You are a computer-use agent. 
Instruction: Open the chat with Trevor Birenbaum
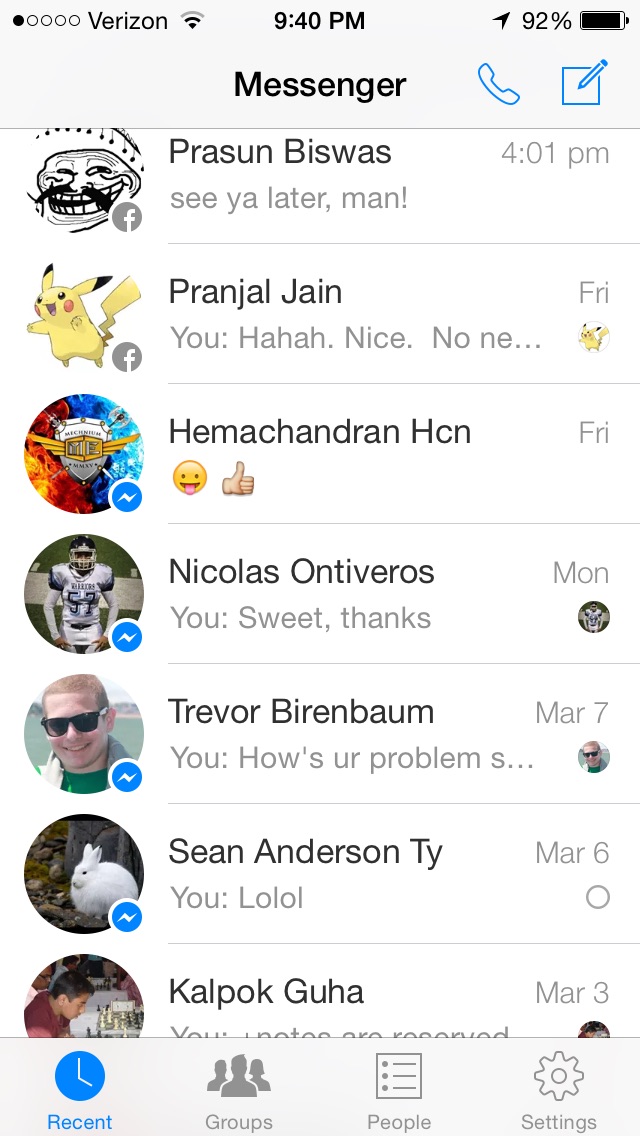(320, 733)
